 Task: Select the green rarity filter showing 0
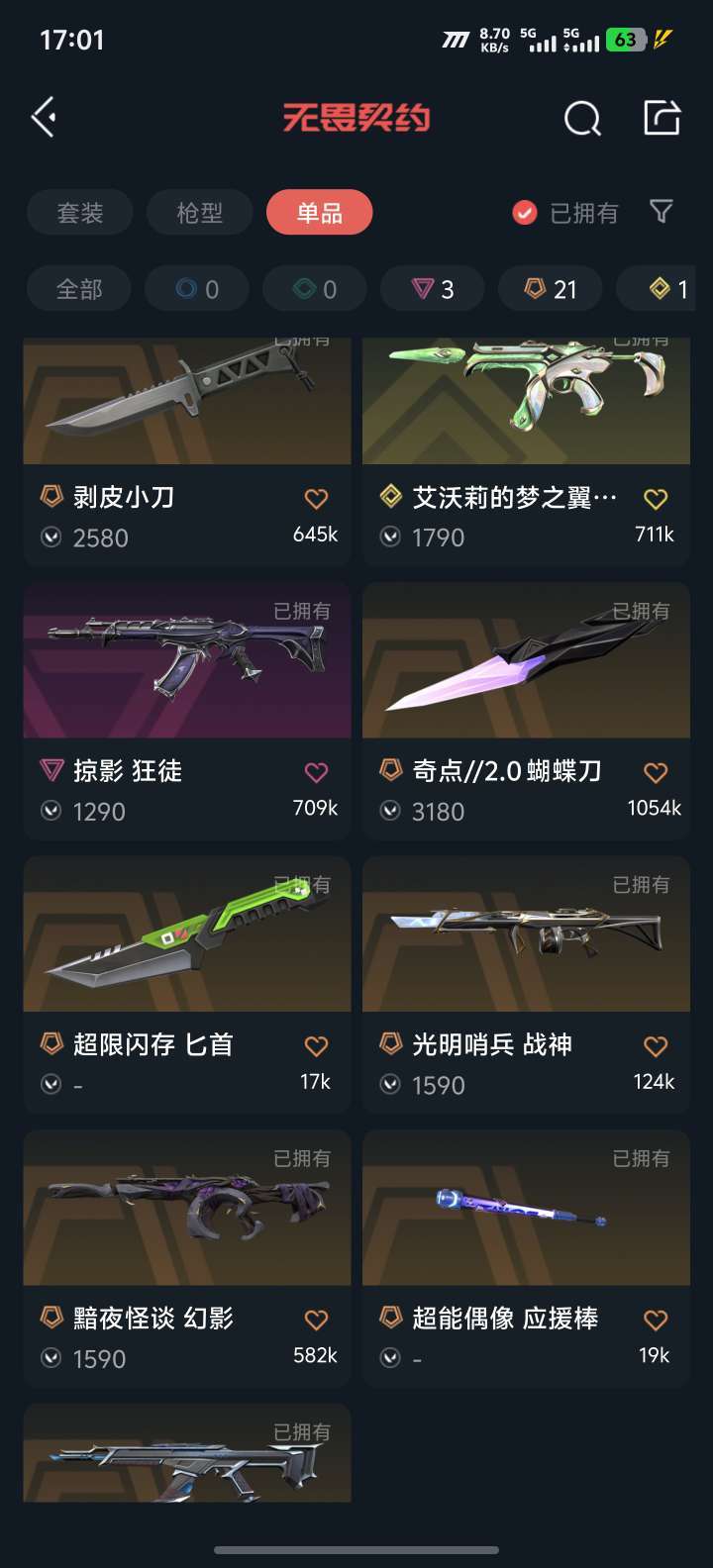pos(314,288)
